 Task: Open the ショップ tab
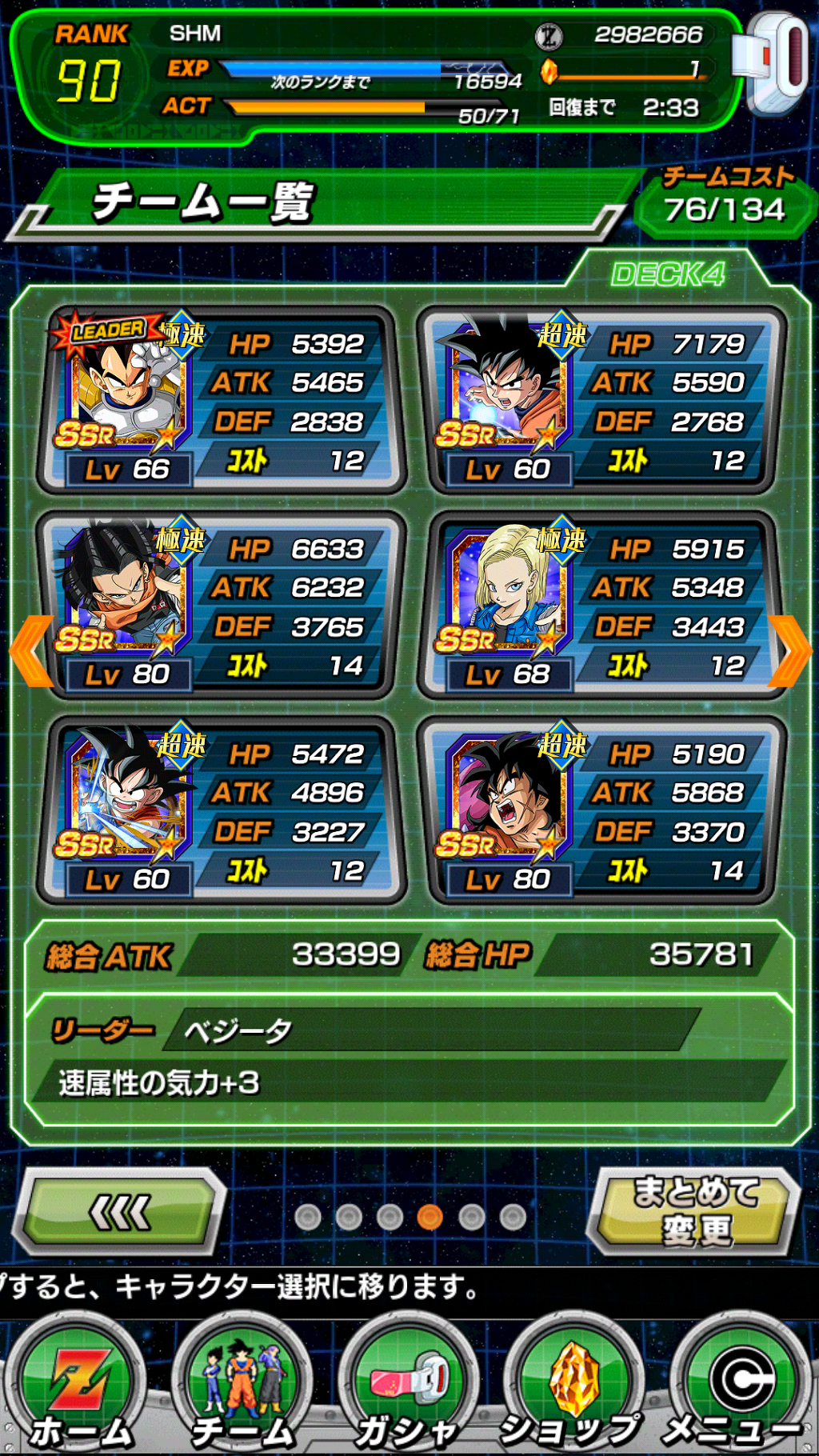pyautogui.click(x=574, y=1388)
